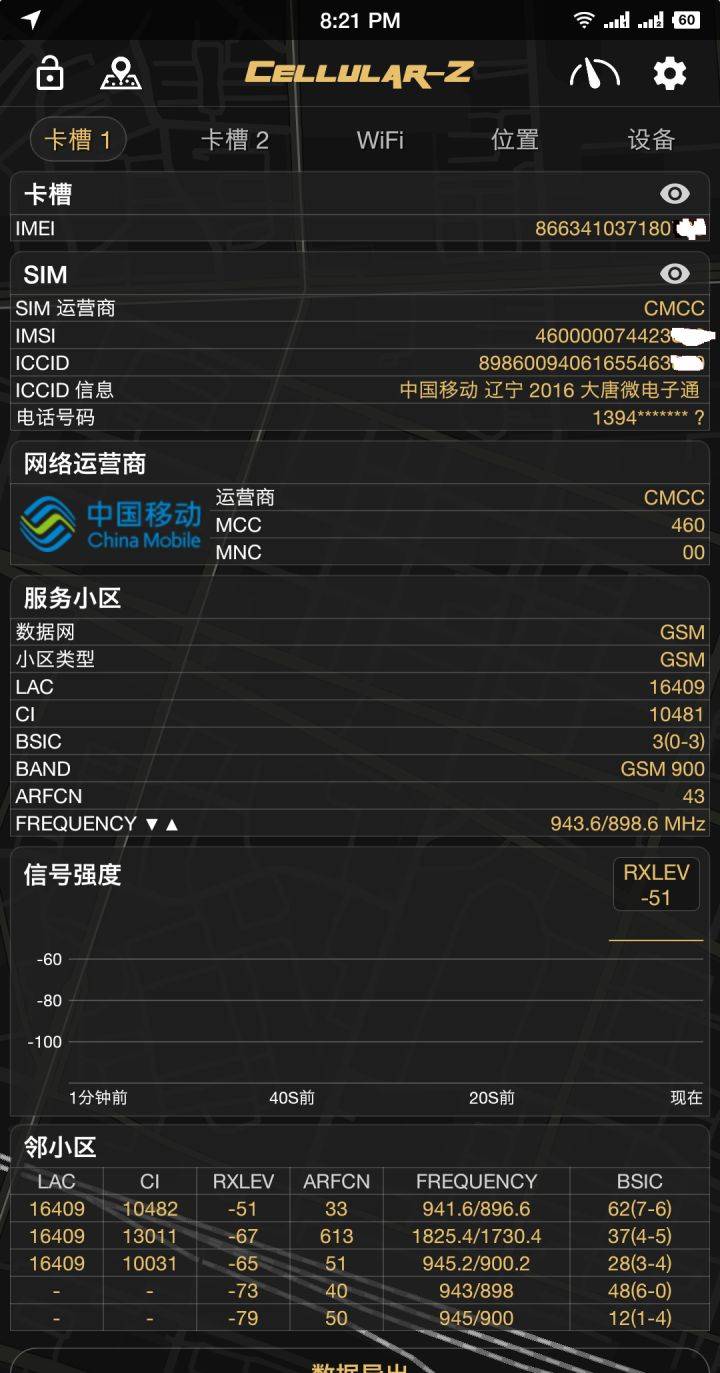Open the settings gear

[x=669, y=73]
